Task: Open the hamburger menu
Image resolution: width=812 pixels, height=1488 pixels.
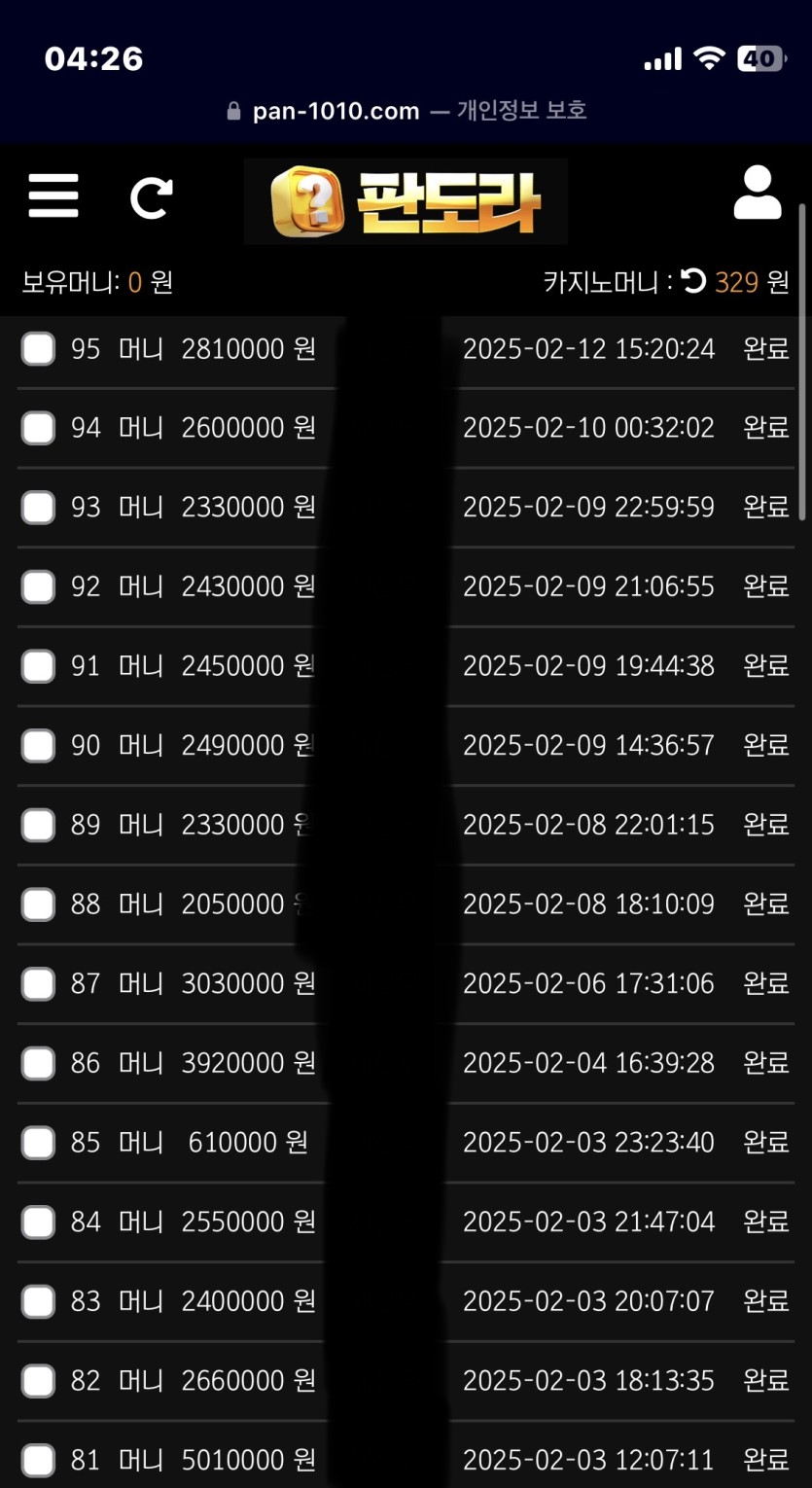Action: click(53, 195)
